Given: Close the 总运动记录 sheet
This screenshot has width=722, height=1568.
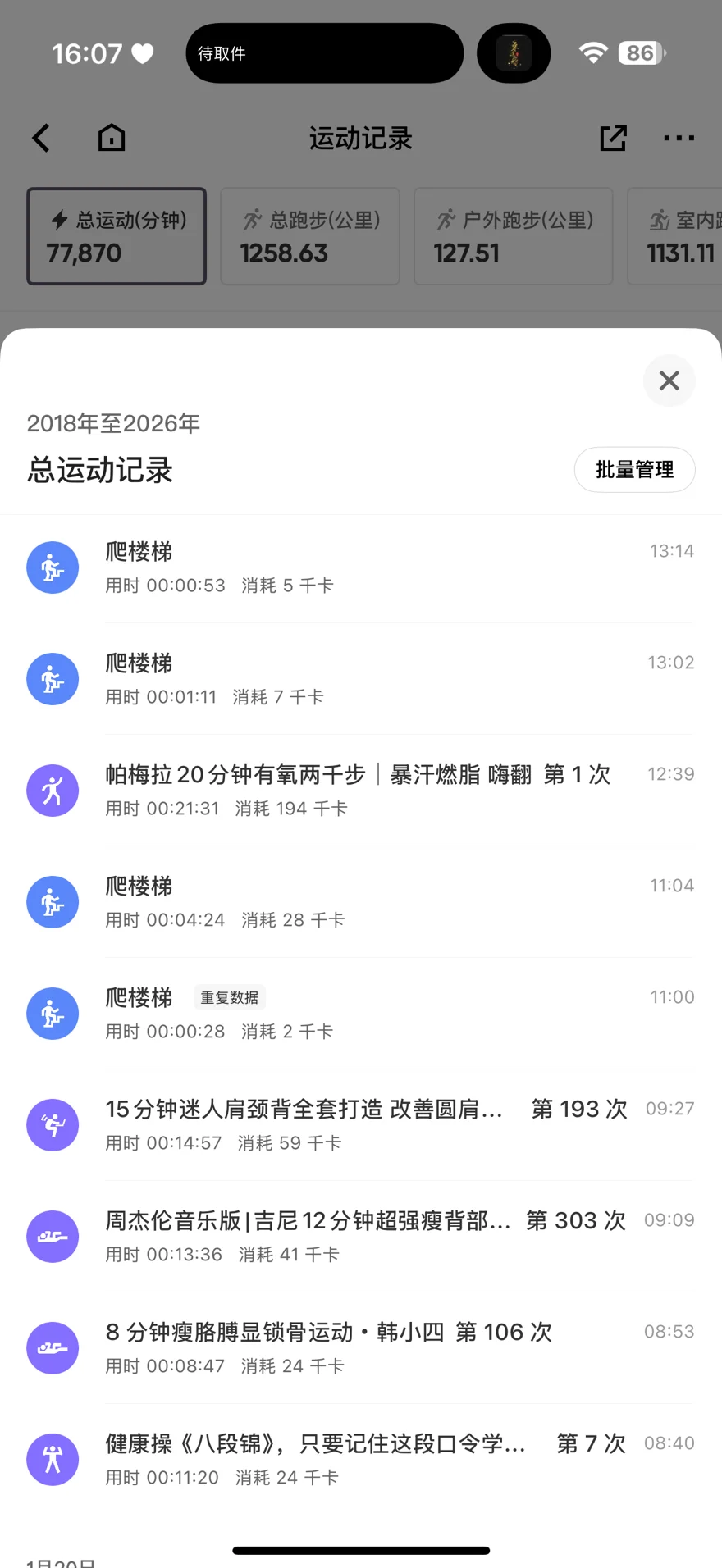Looking at the screenshot, I should (669, 381).
